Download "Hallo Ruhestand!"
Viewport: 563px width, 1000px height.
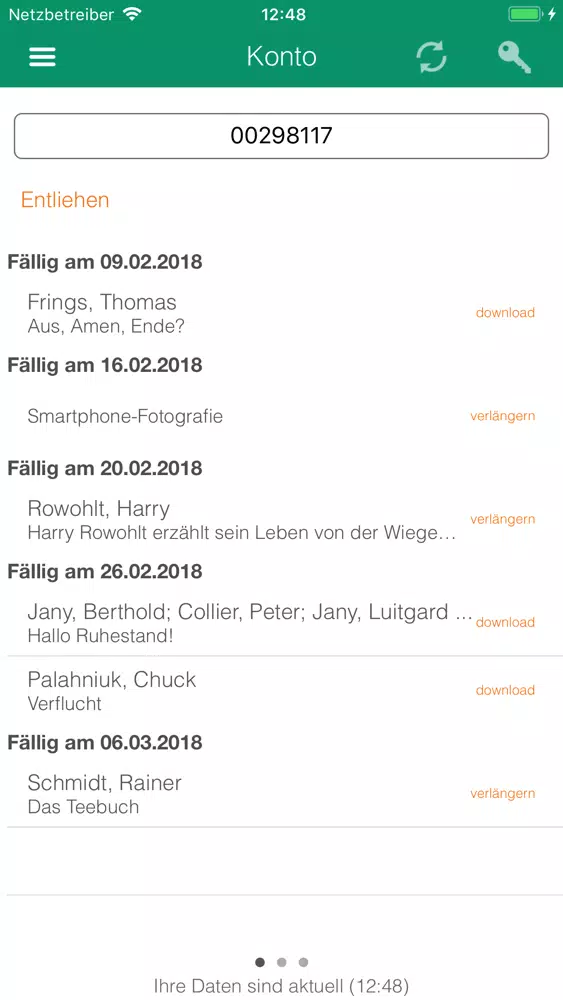pos(505,622)
